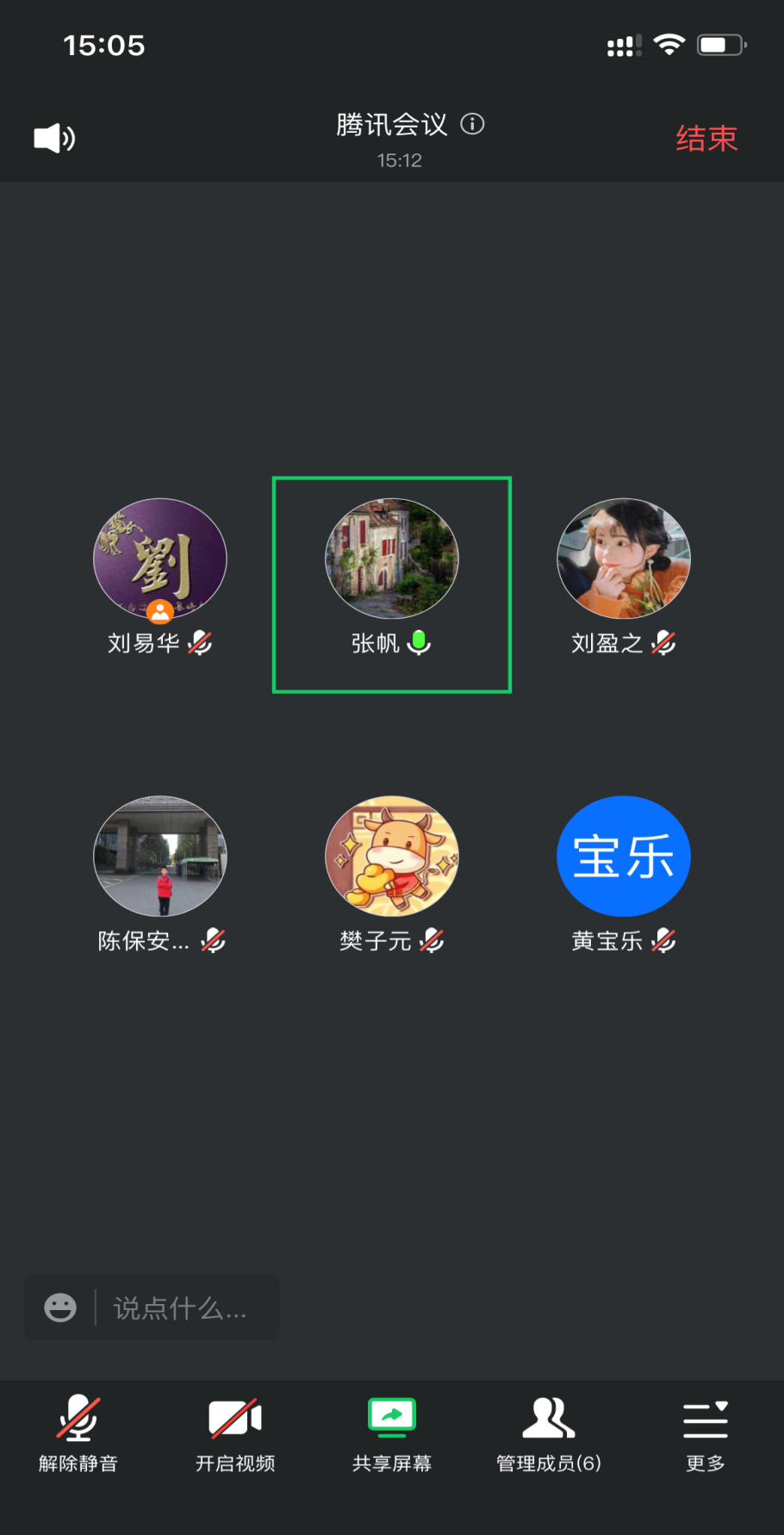Toggle the speaker audio output icon
Screen dimensions: 784x1535
pos(54,138)
